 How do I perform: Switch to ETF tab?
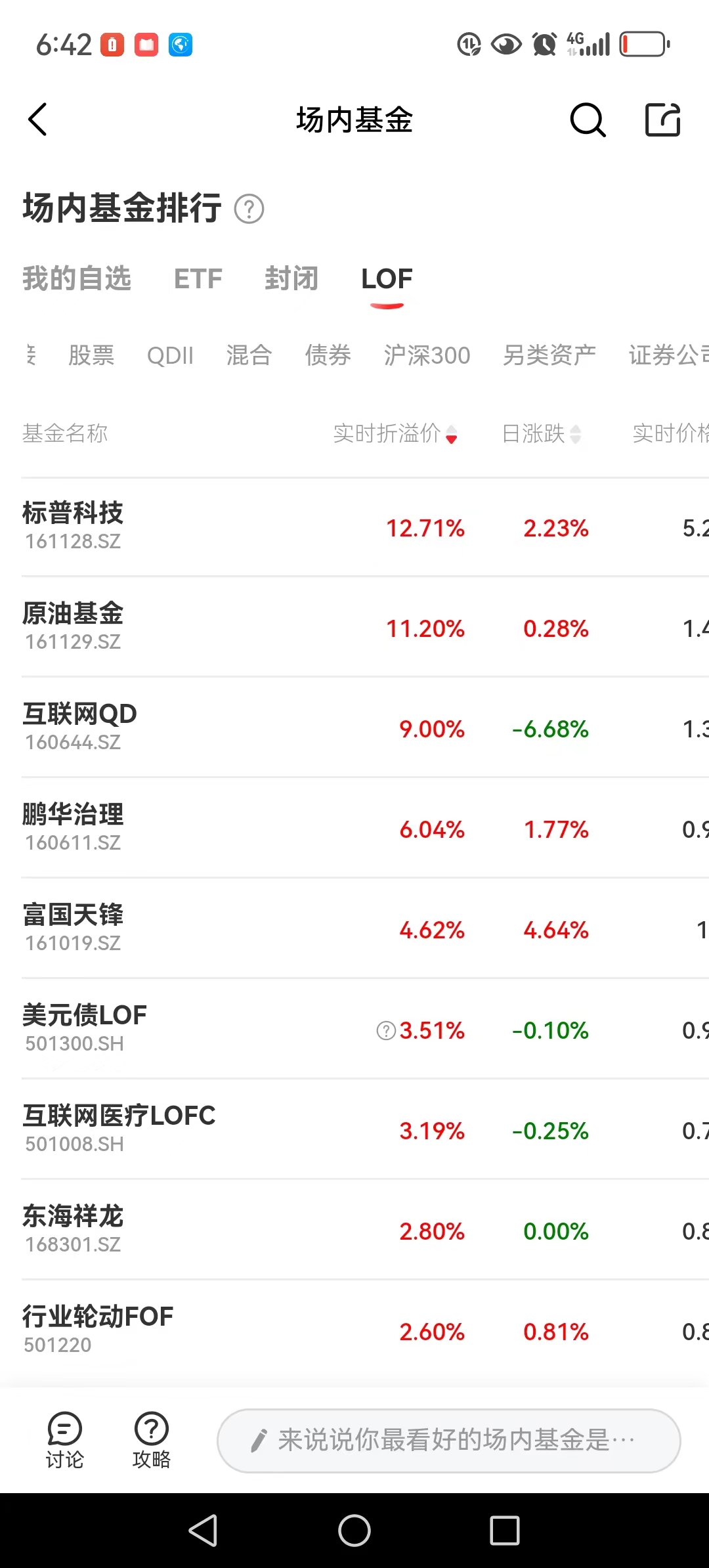click(x=198, y=279)
